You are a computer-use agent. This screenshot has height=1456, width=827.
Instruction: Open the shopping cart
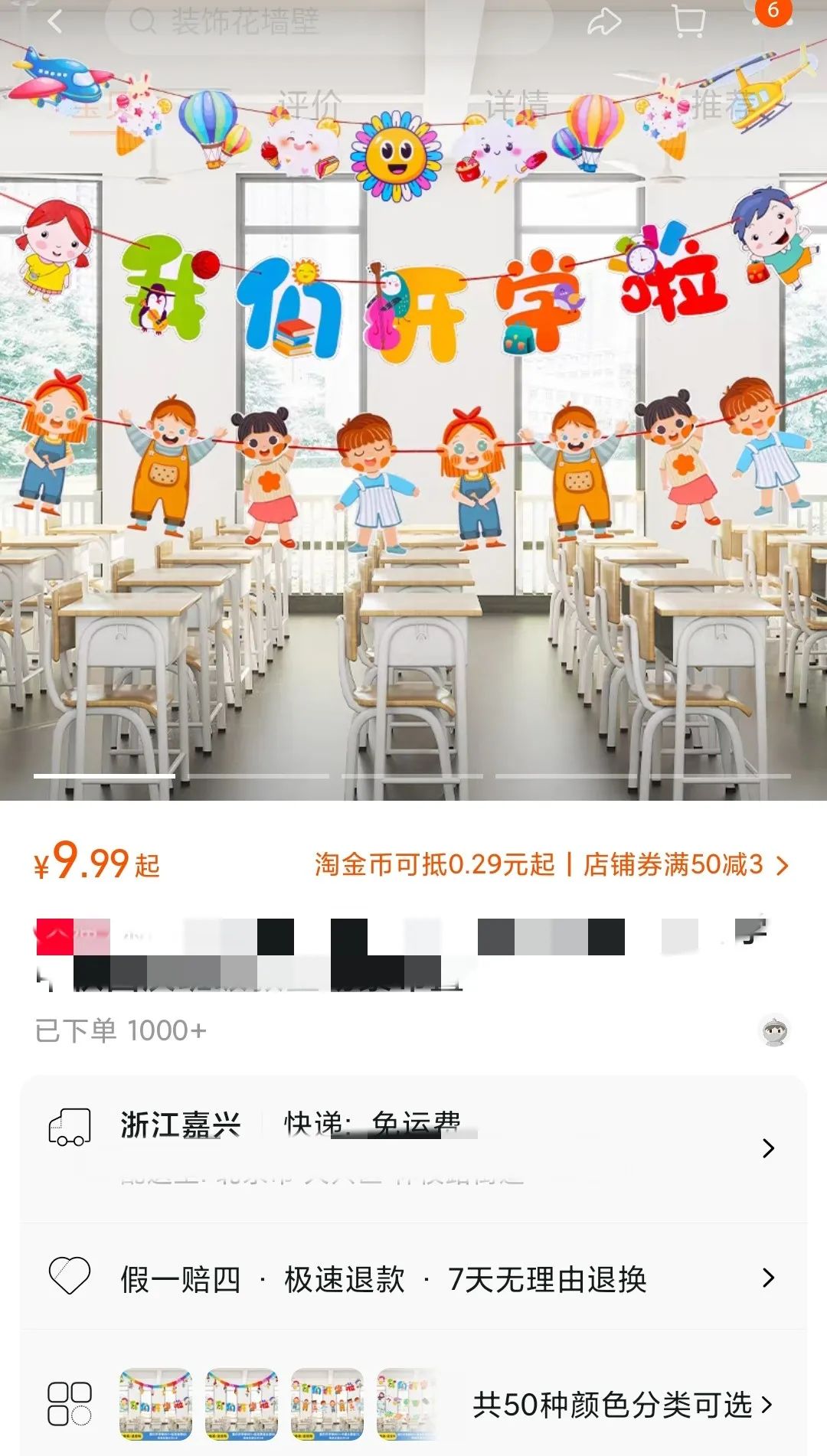(689, 21)
